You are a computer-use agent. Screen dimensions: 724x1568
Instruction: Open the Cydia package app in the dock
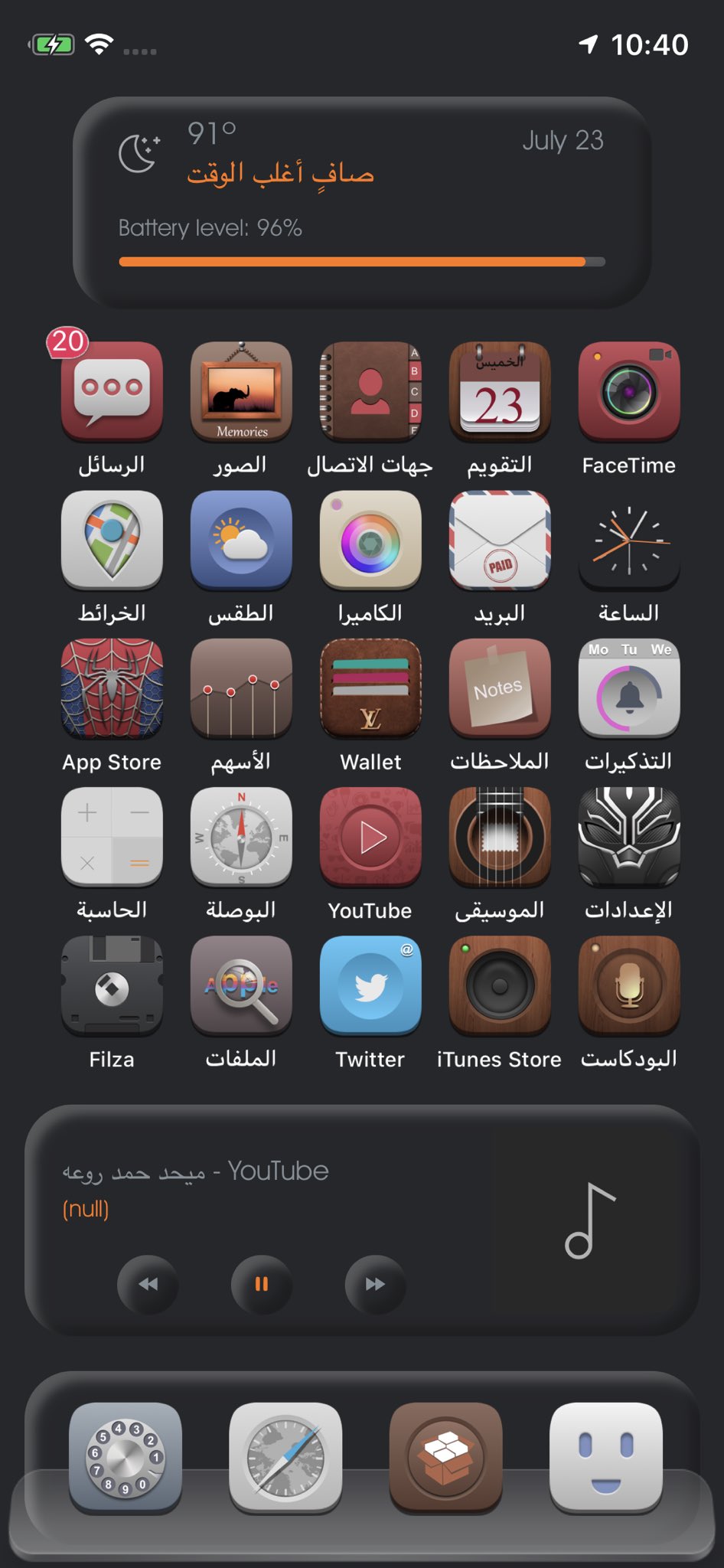tap(445, 1458)
